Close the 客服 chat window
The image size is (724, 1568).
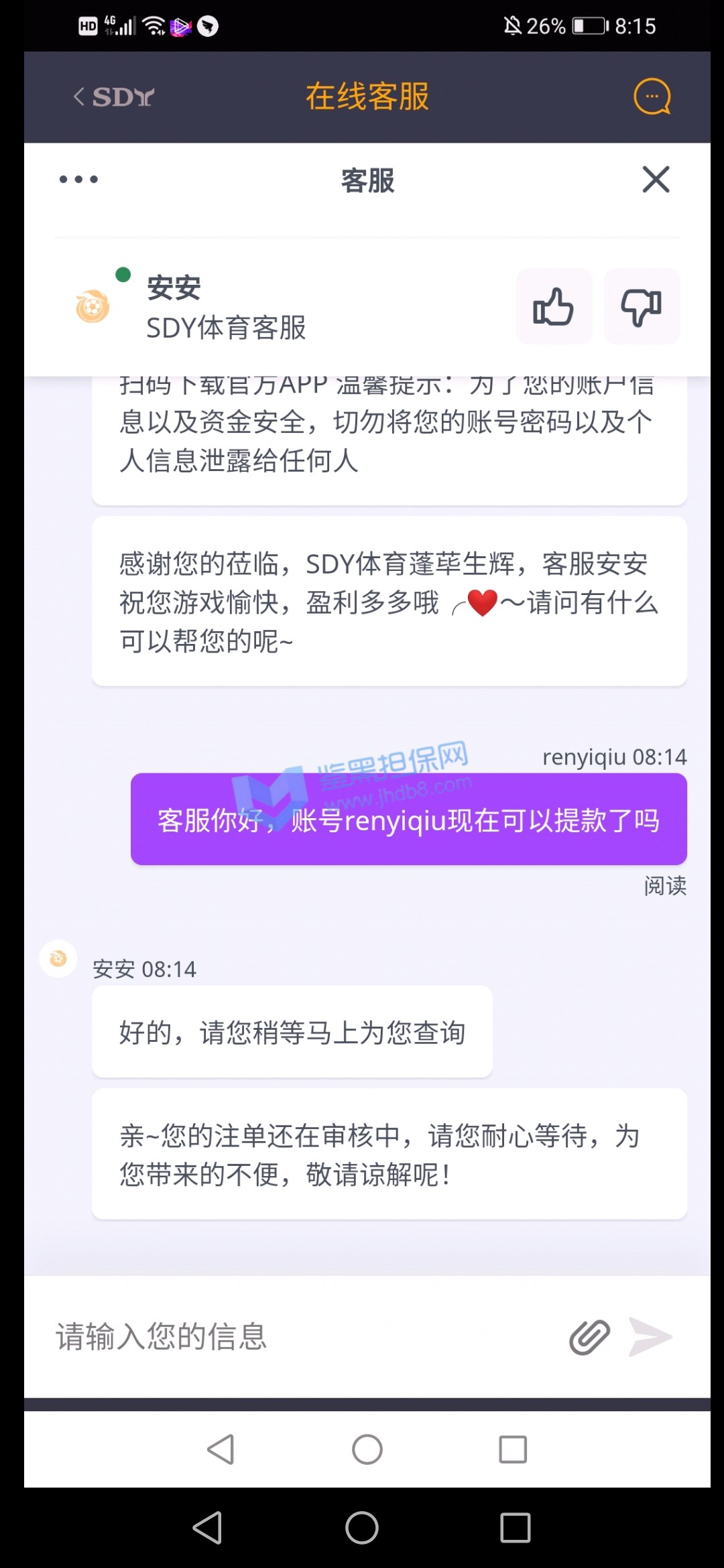(x=655, y=180)
